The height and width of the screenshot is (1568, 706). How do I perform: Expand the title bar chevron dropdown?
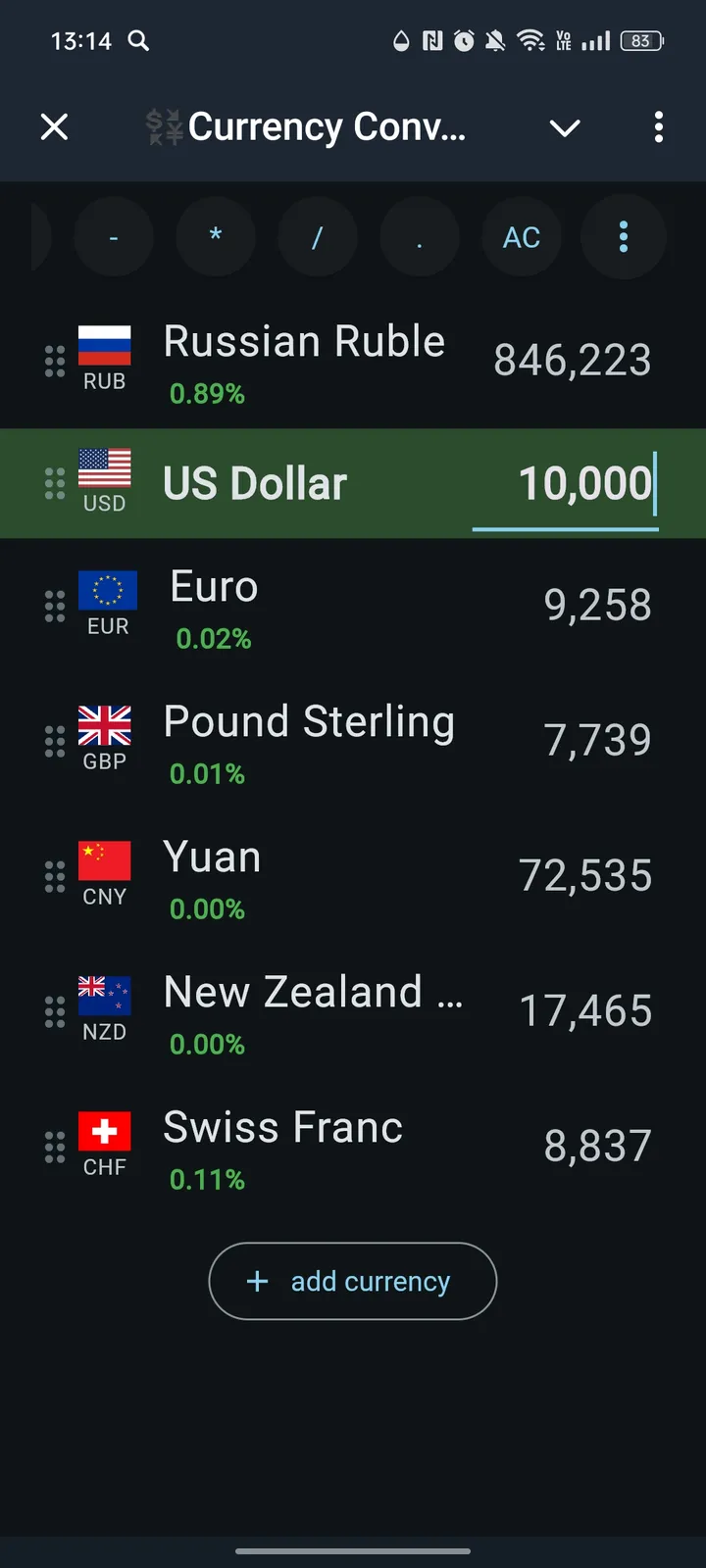pyautogui.click(x=564, y=128)
